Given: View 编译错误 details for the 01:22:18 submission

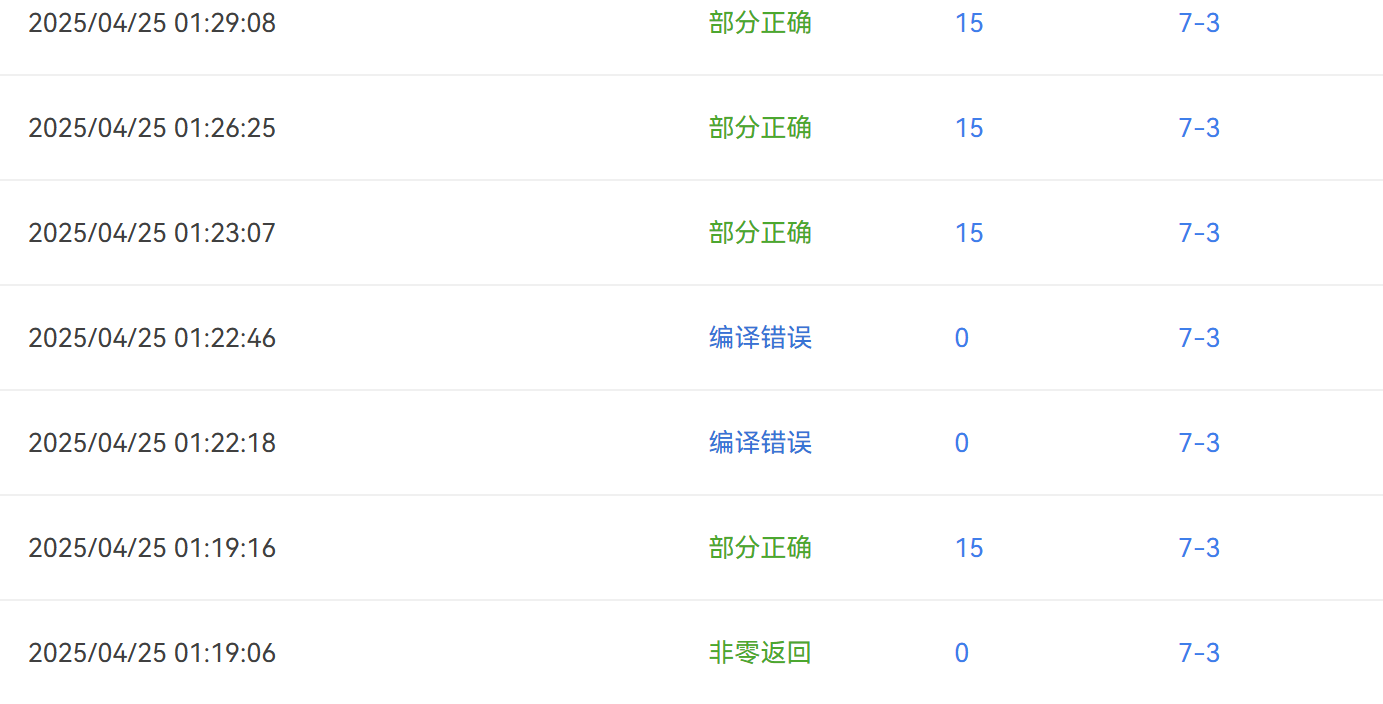Looking at the screenshot, I should coord(760,443).
